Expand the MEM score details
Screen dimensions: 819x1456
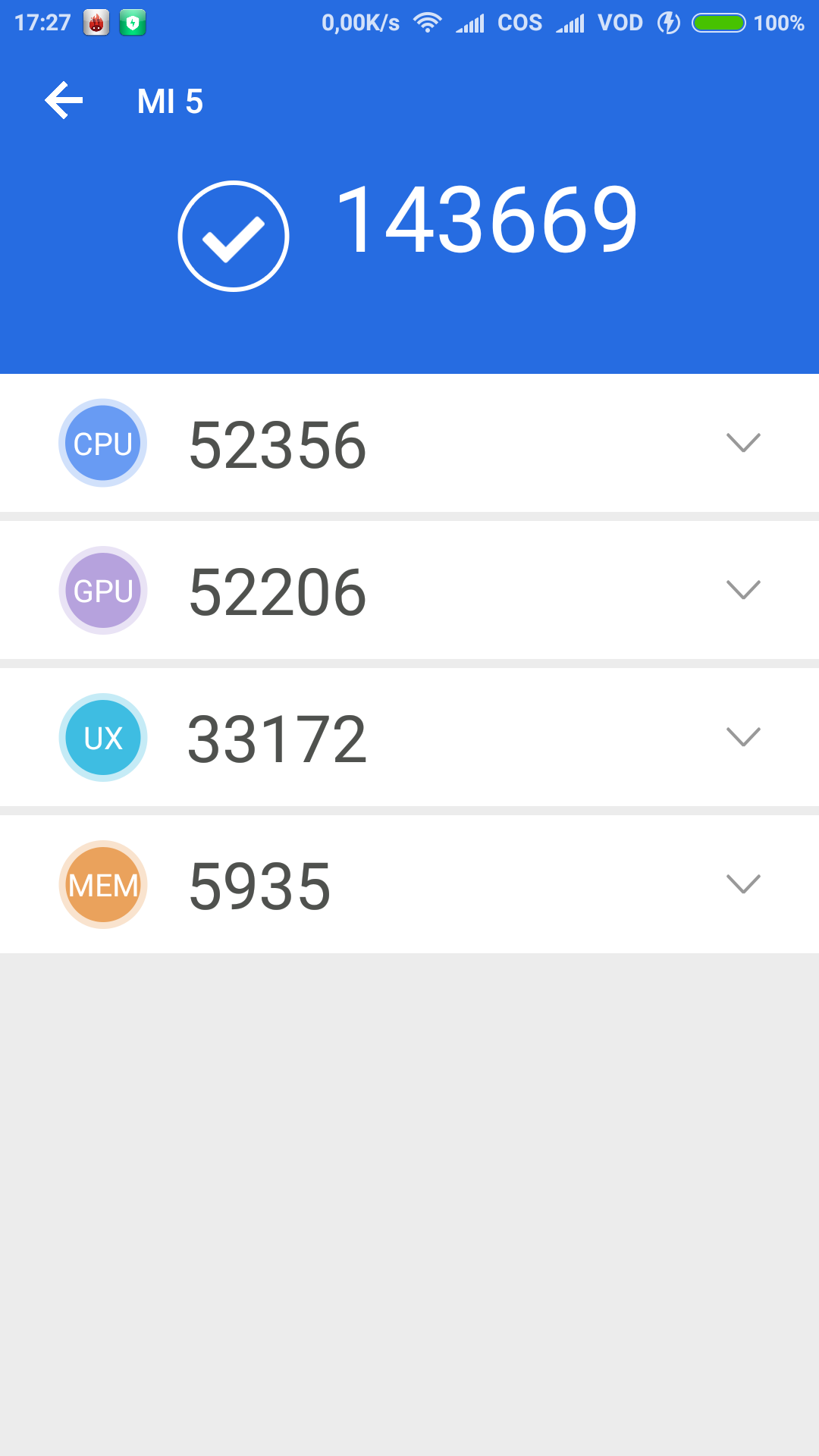pyautogui.click(x=743, y=883)
